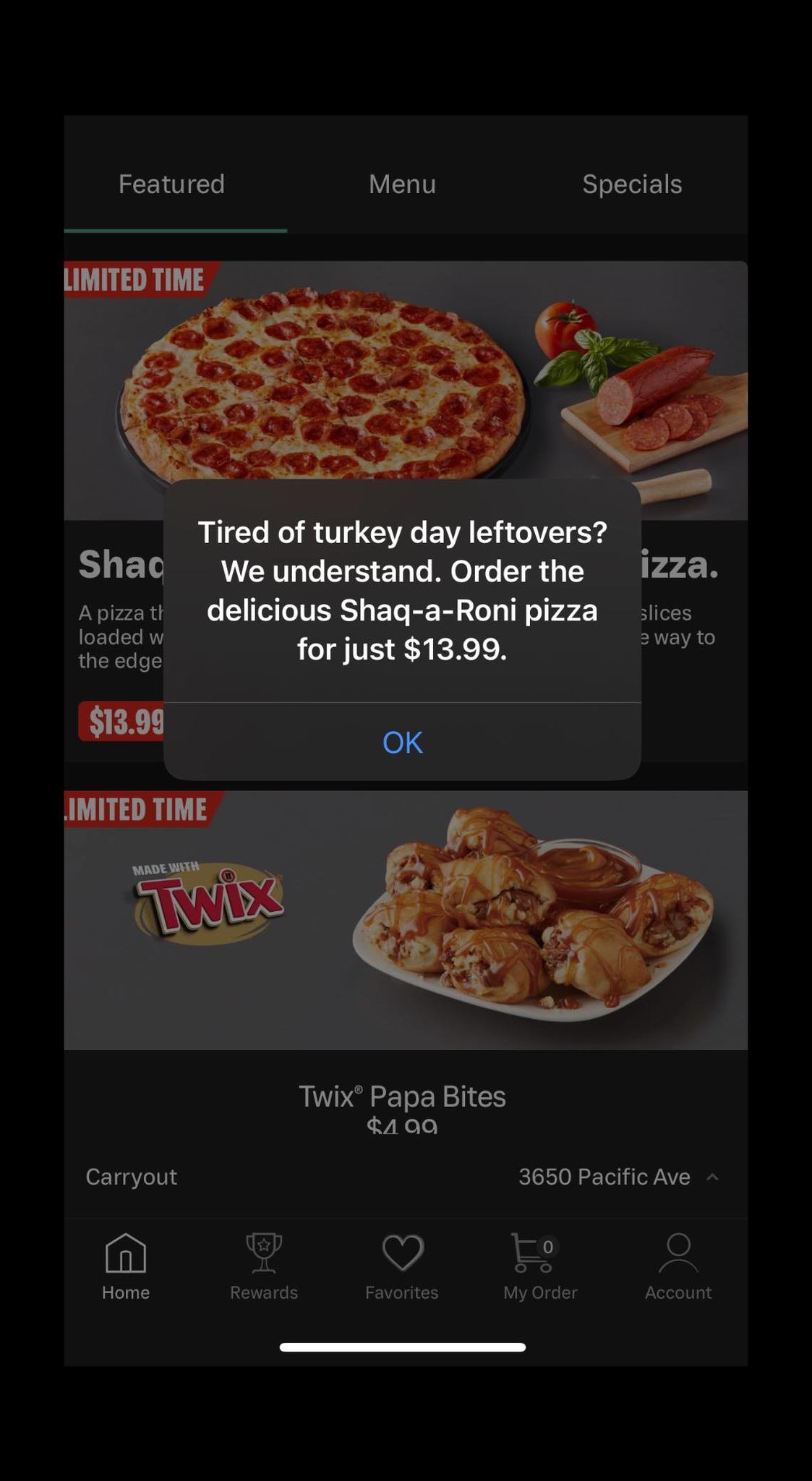Select the Featured tab
Viewport: 812px width, 1481px height.
(x=172, y=184)
